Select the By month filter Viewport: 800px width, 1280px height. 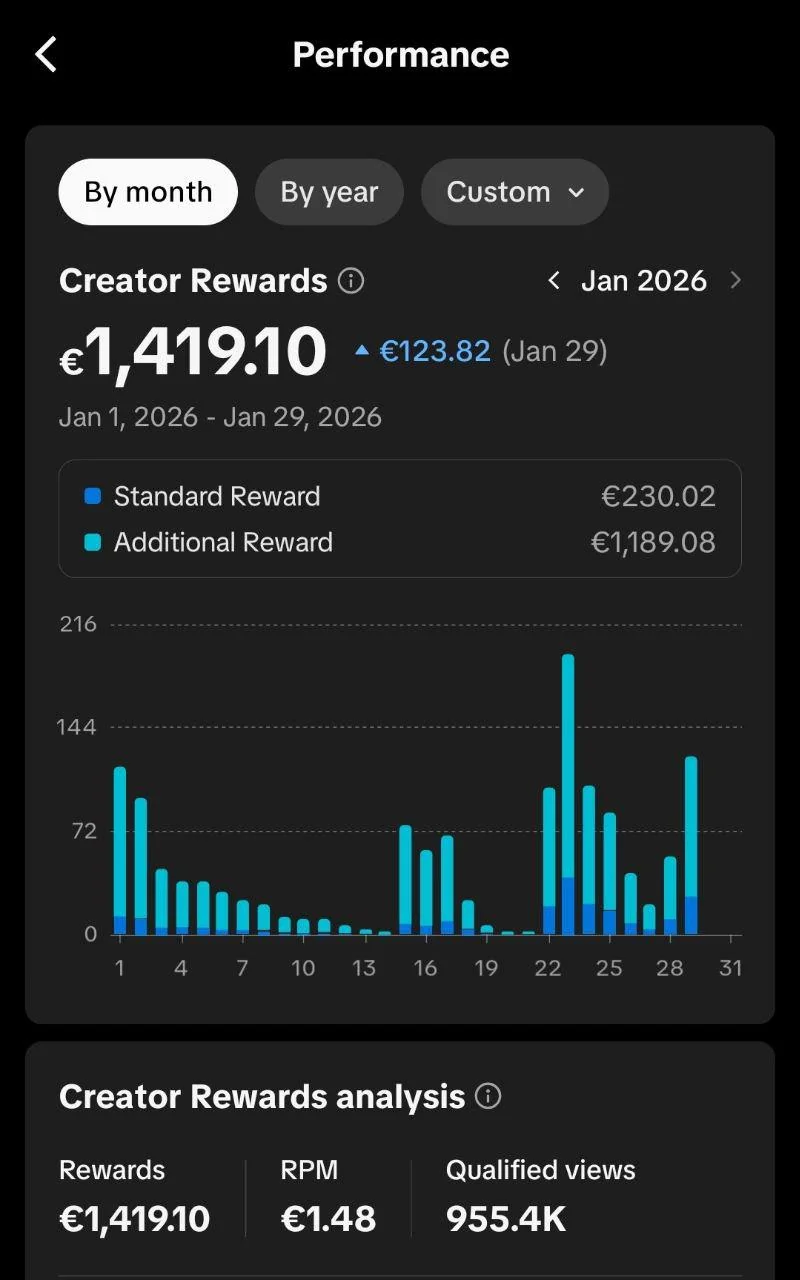click(148, 192)
